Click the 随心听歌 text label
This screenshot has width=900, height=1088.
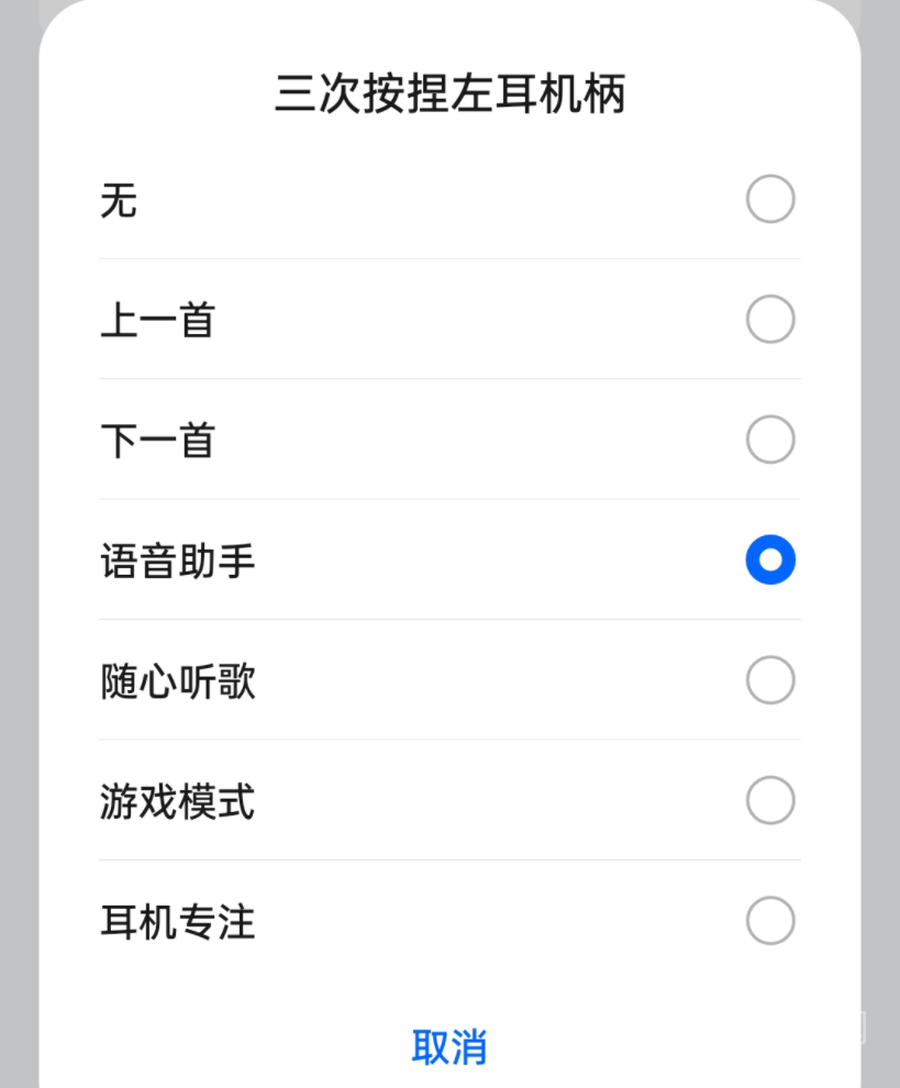coord(176,681)
